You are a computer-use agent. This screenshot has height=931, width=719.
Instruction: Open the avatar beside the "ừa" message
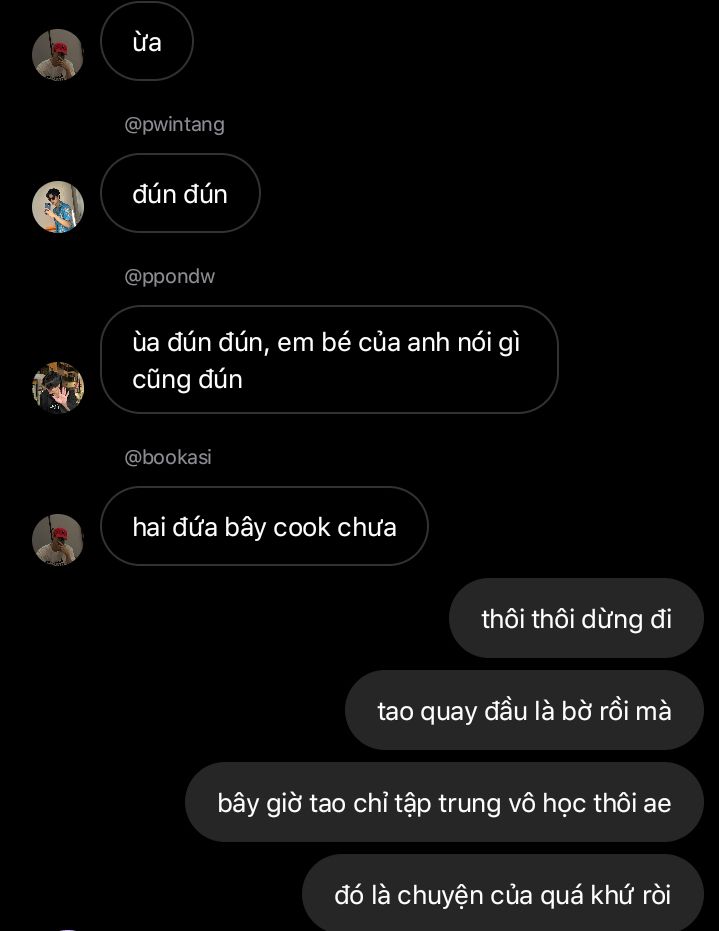click(x=58, y=55)
